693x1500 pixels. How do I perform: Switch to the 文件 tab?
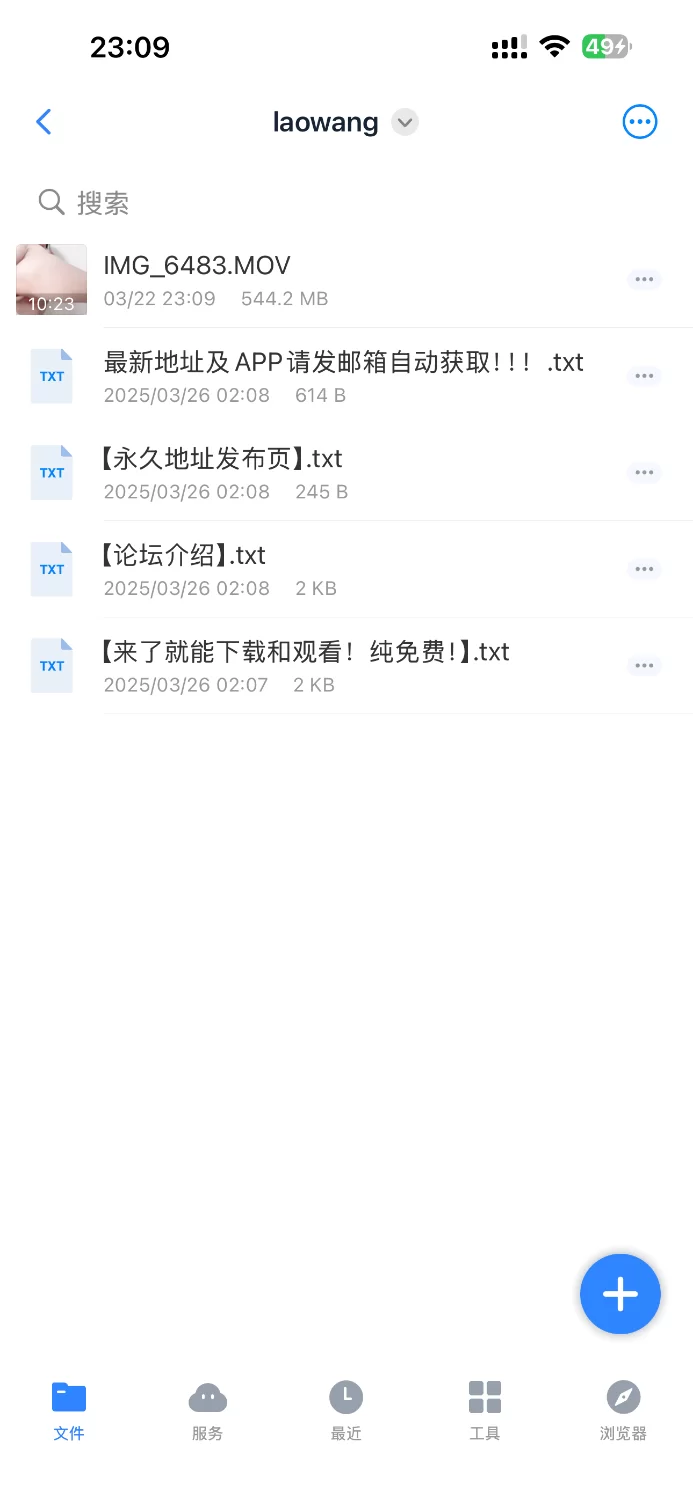tap(69, 1410)
